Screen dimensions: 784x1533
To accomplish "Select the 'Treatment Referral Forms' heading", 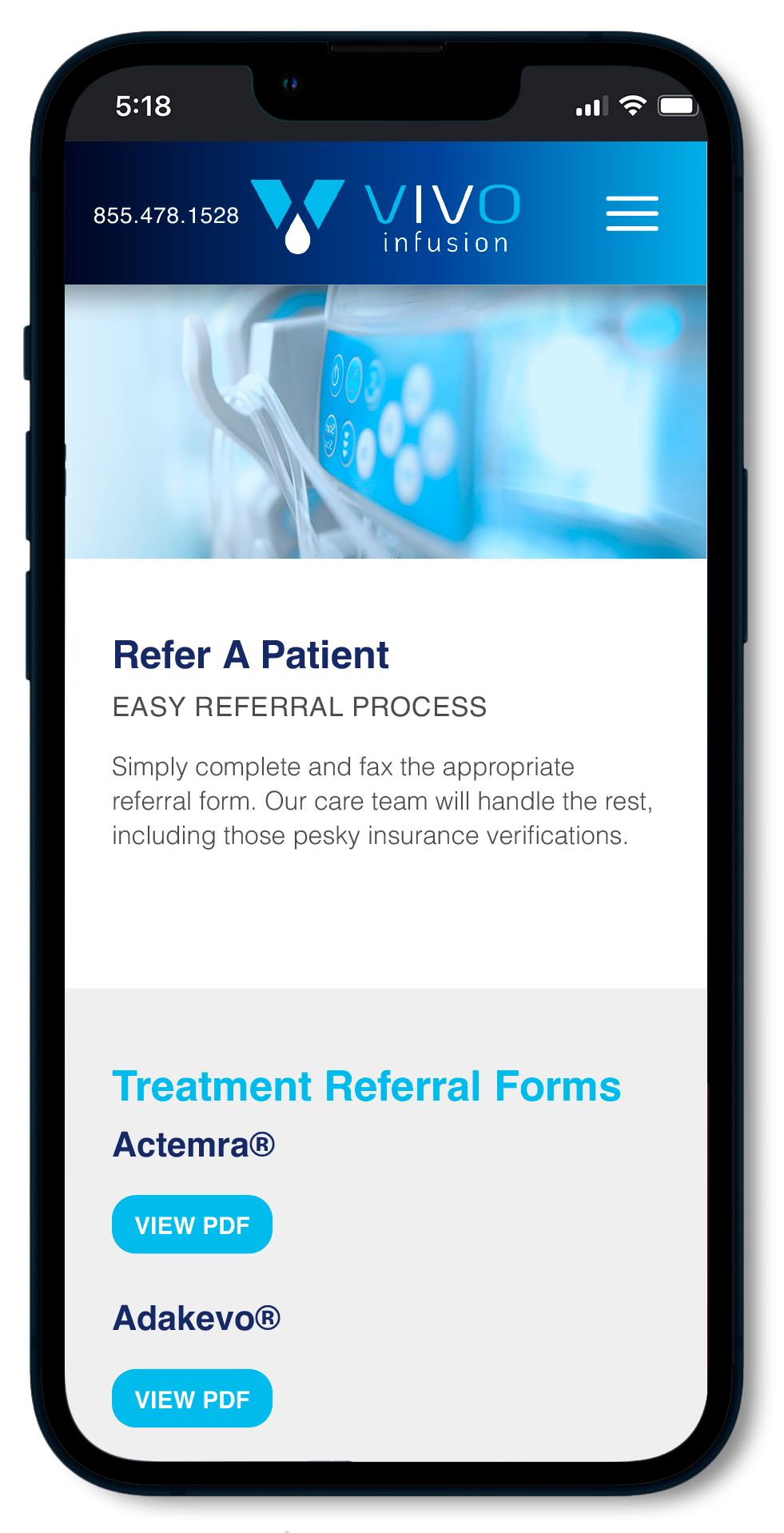I will coord(368,1085).
